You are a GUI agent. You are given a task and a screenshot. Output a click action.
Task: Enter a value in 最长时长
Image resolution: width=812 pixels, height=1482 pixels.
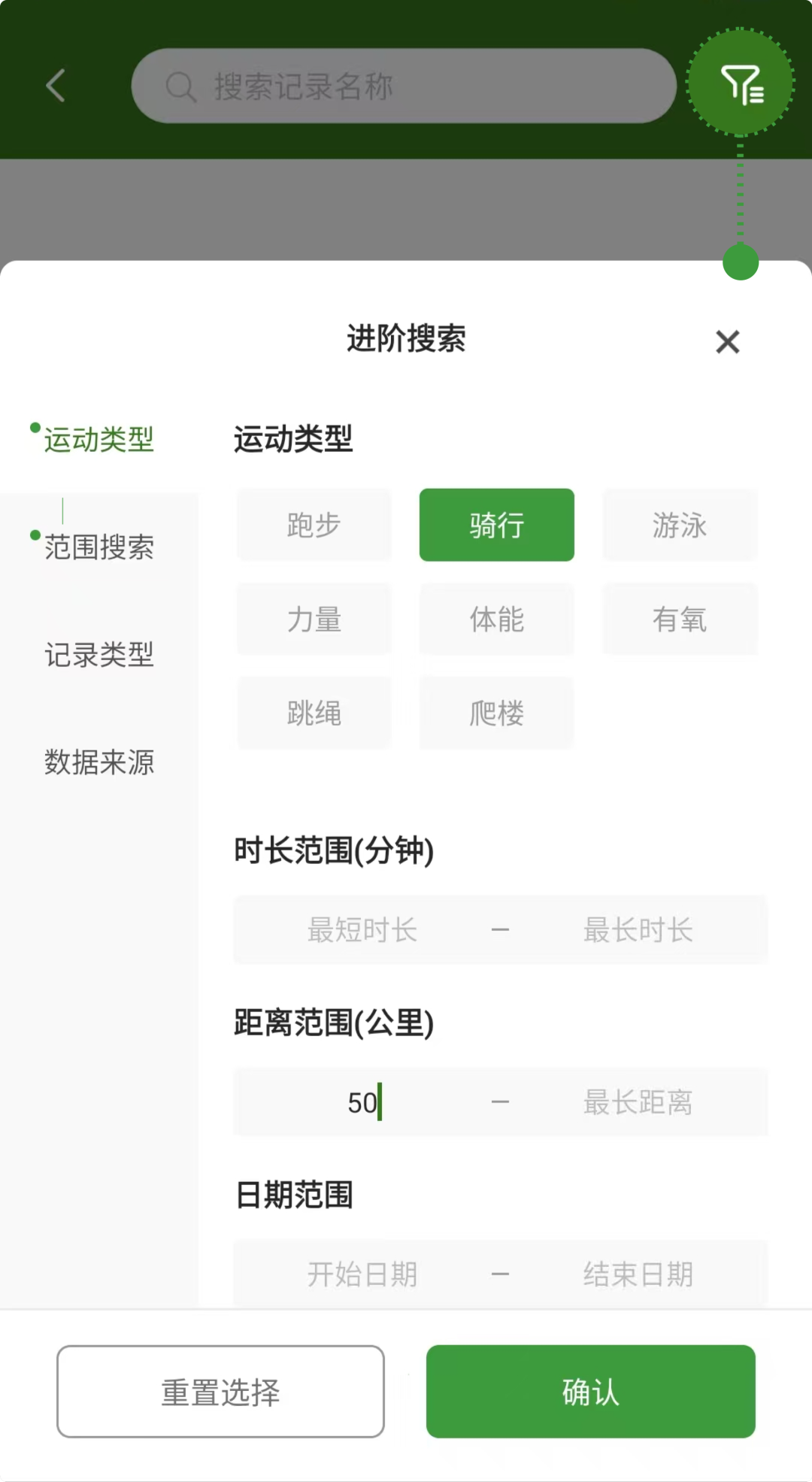[638, 930]
